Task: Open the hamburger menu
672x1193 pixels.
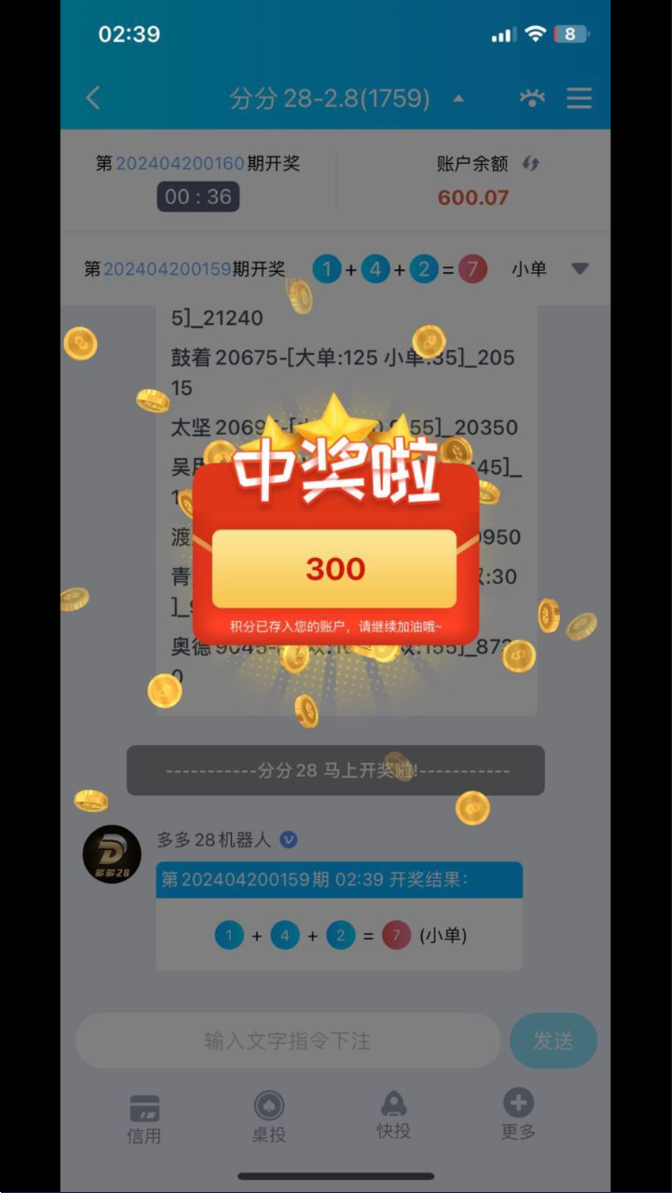Action: (x=579, y=98)
